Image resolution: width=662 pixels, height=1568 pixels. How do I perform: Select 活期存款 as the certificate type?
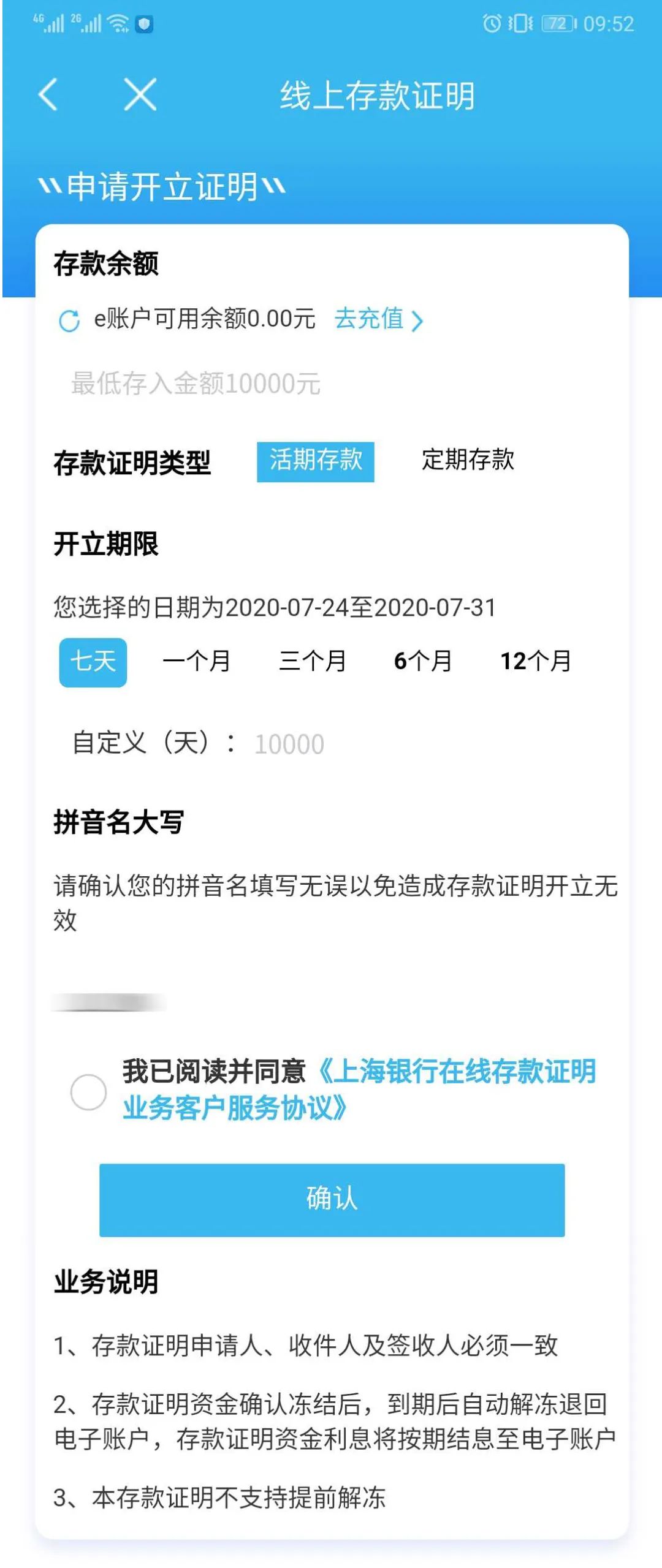315,461
